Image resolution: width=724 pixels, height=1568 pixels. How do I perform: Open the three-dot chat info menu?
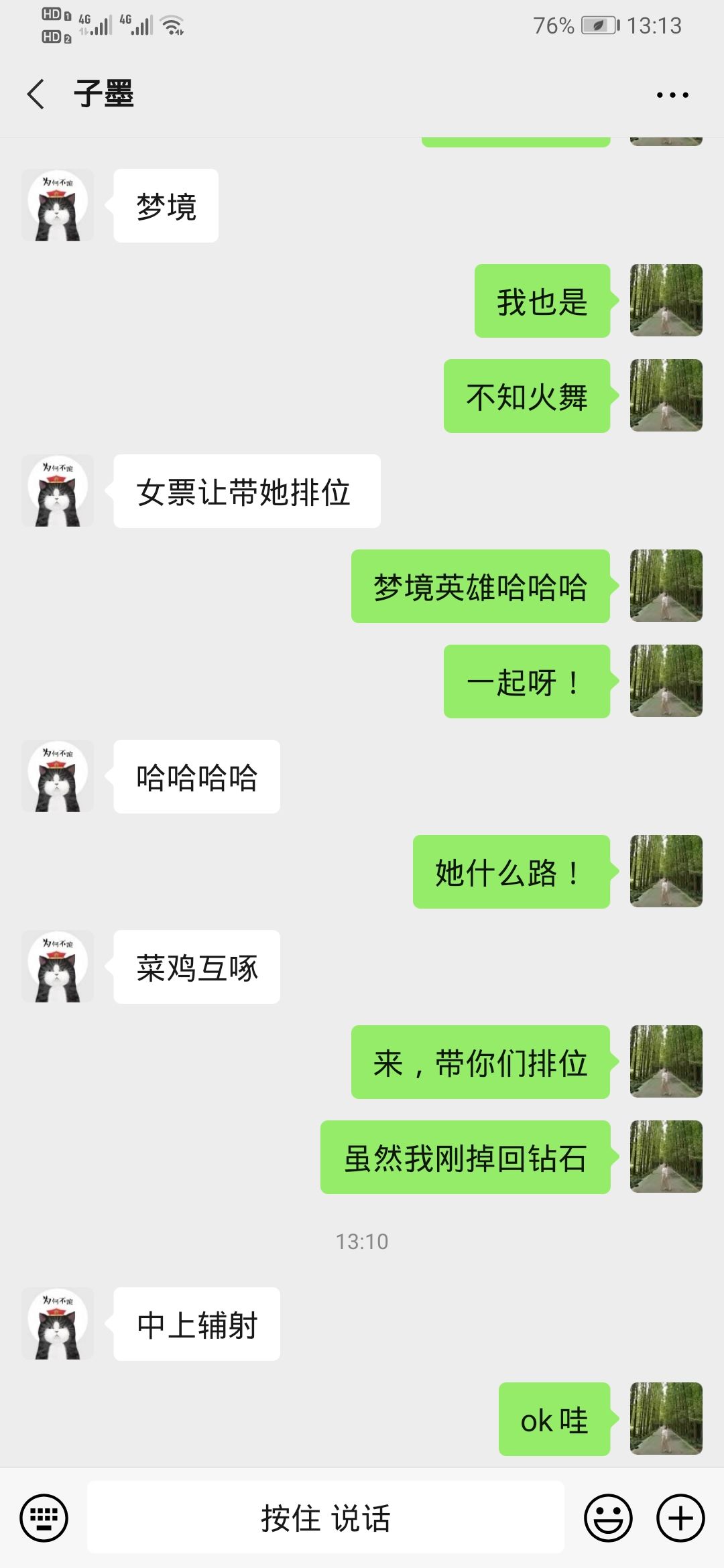point(672,94)
